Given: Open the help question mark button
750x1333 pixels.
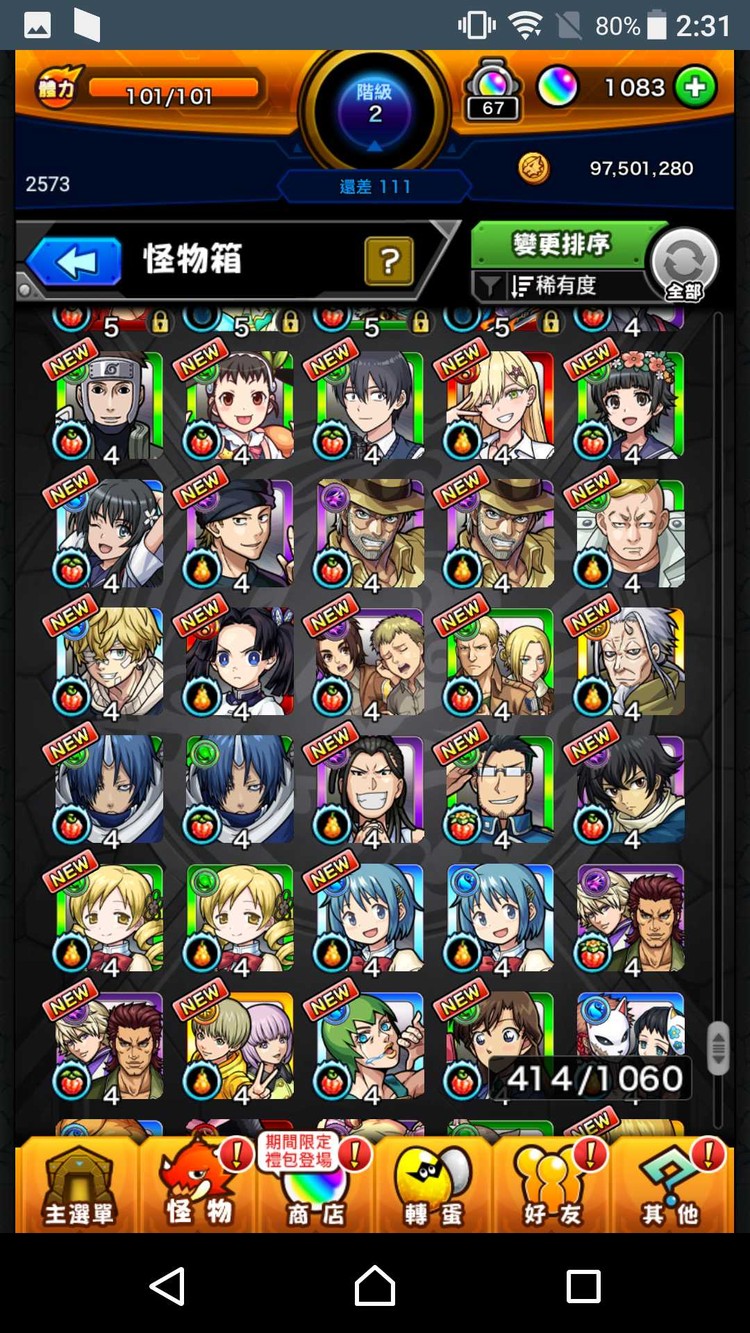Looking at the screenshot, I should click(x=389, y=262).
